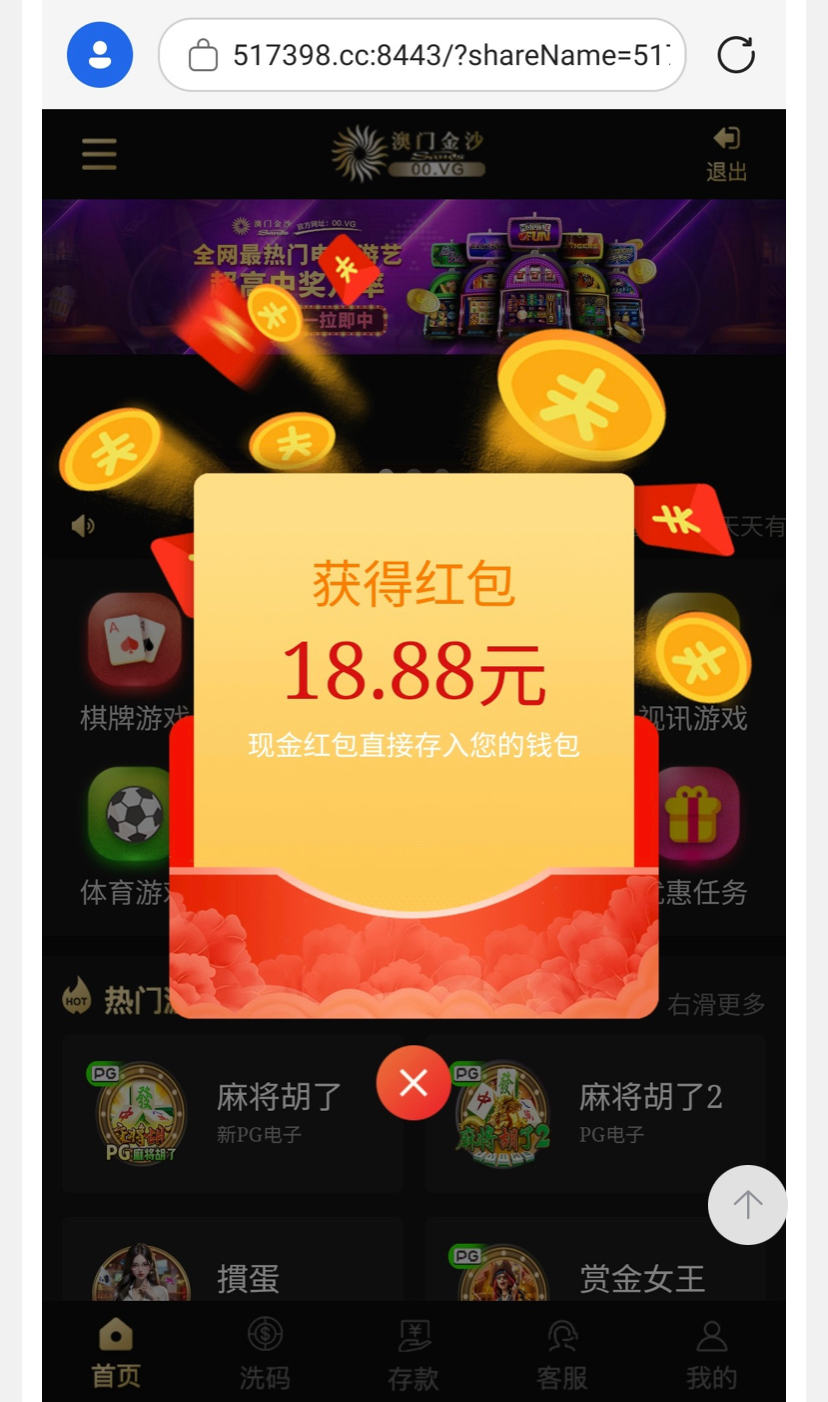Switch to the 首页 tab
This screenshot has width=828, height=1402.
(x=116, y=1354)
